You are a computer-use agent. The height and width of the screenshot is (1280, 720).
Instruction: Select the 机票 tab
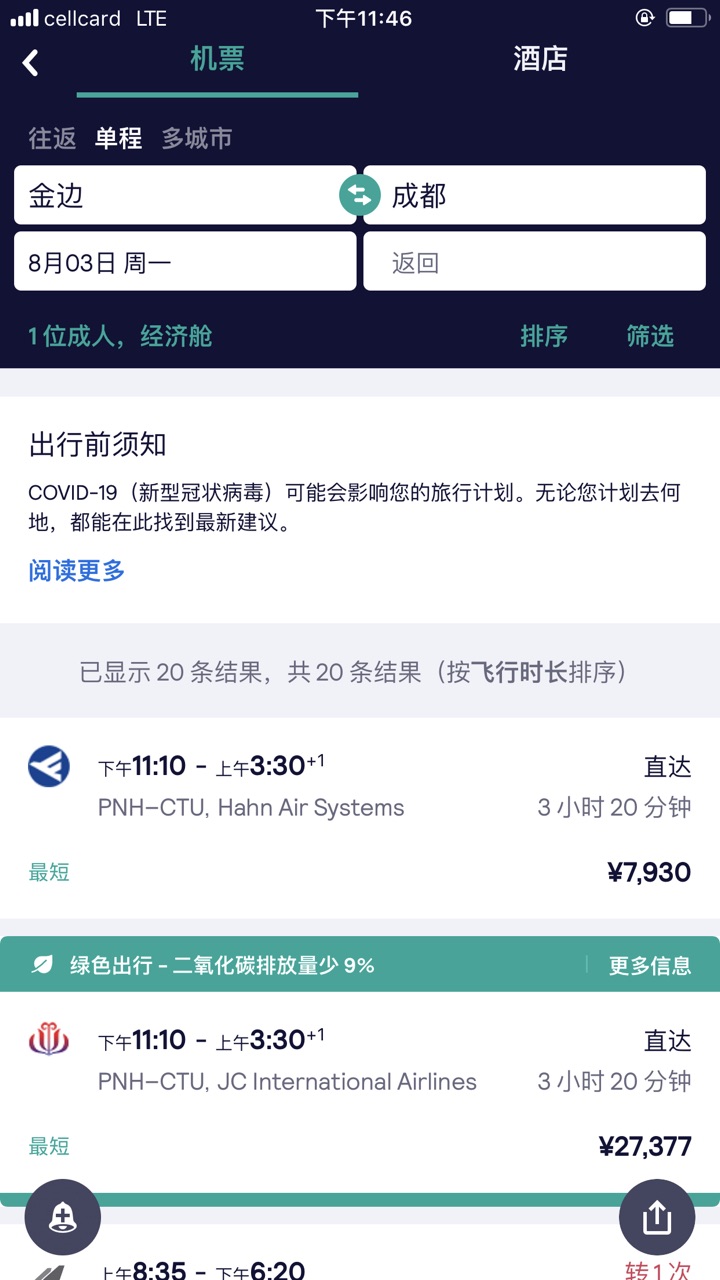pyautogui.click(x=217, y=59)
